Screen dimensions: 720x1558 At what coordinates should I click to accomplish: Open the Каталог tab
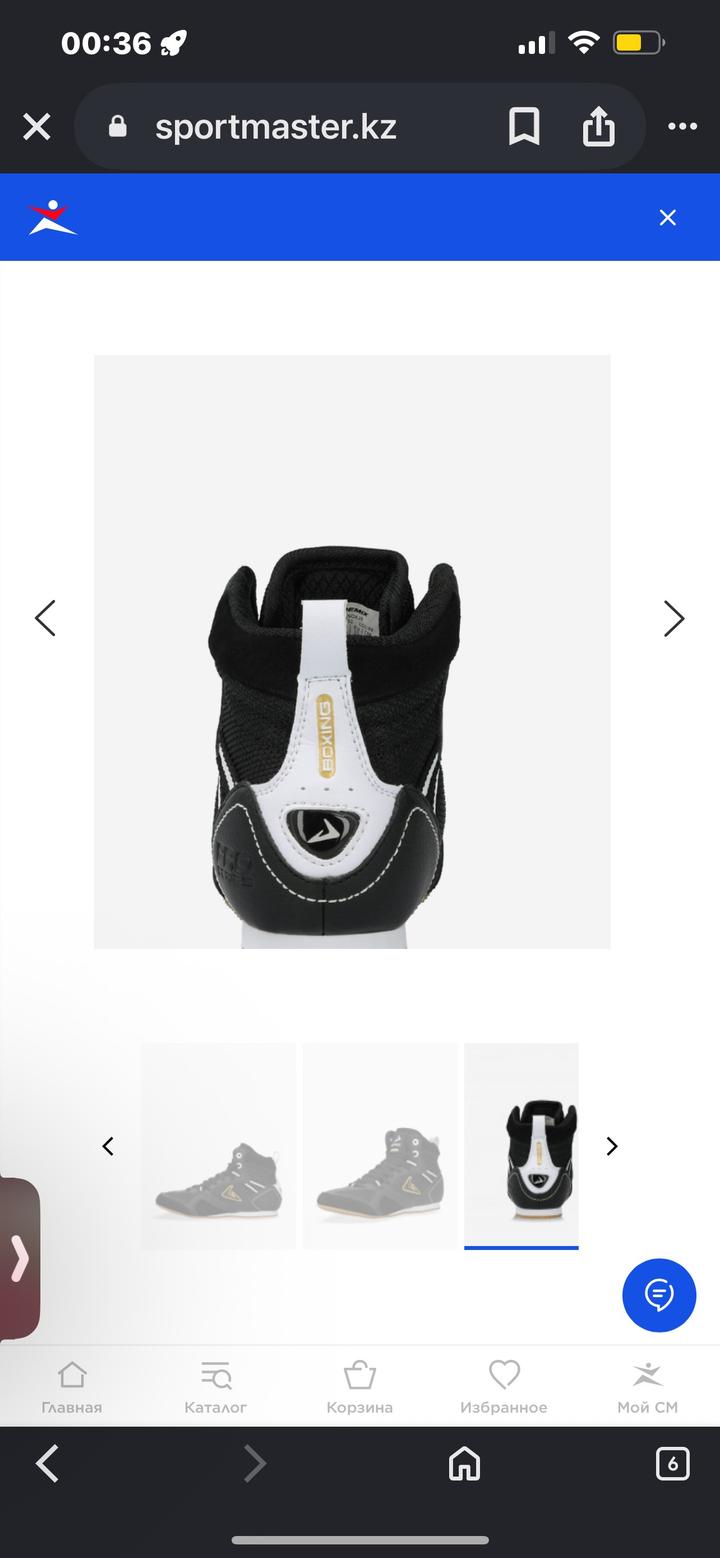tap(216, 1387)
